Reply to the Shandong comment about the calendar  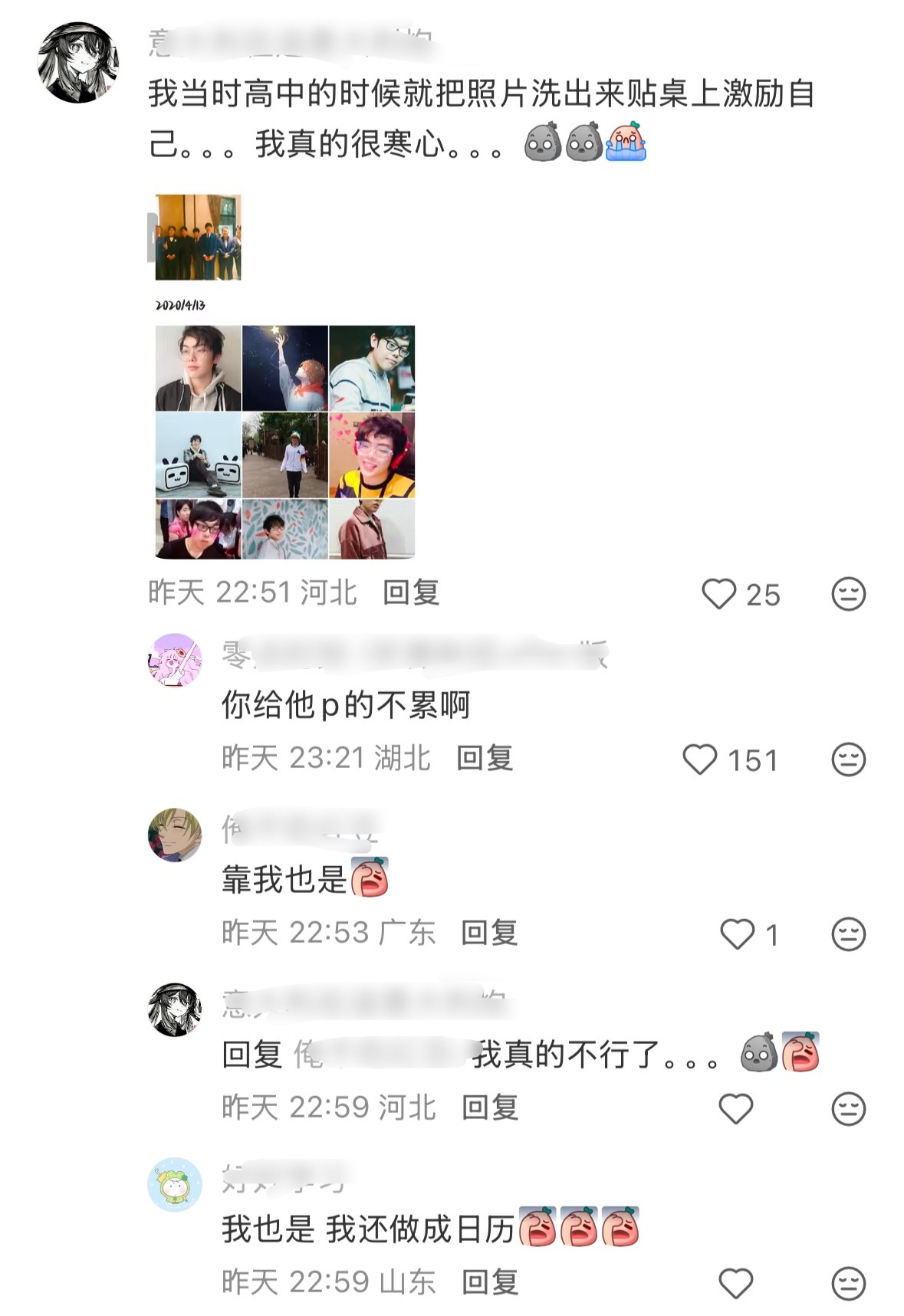490,1282
